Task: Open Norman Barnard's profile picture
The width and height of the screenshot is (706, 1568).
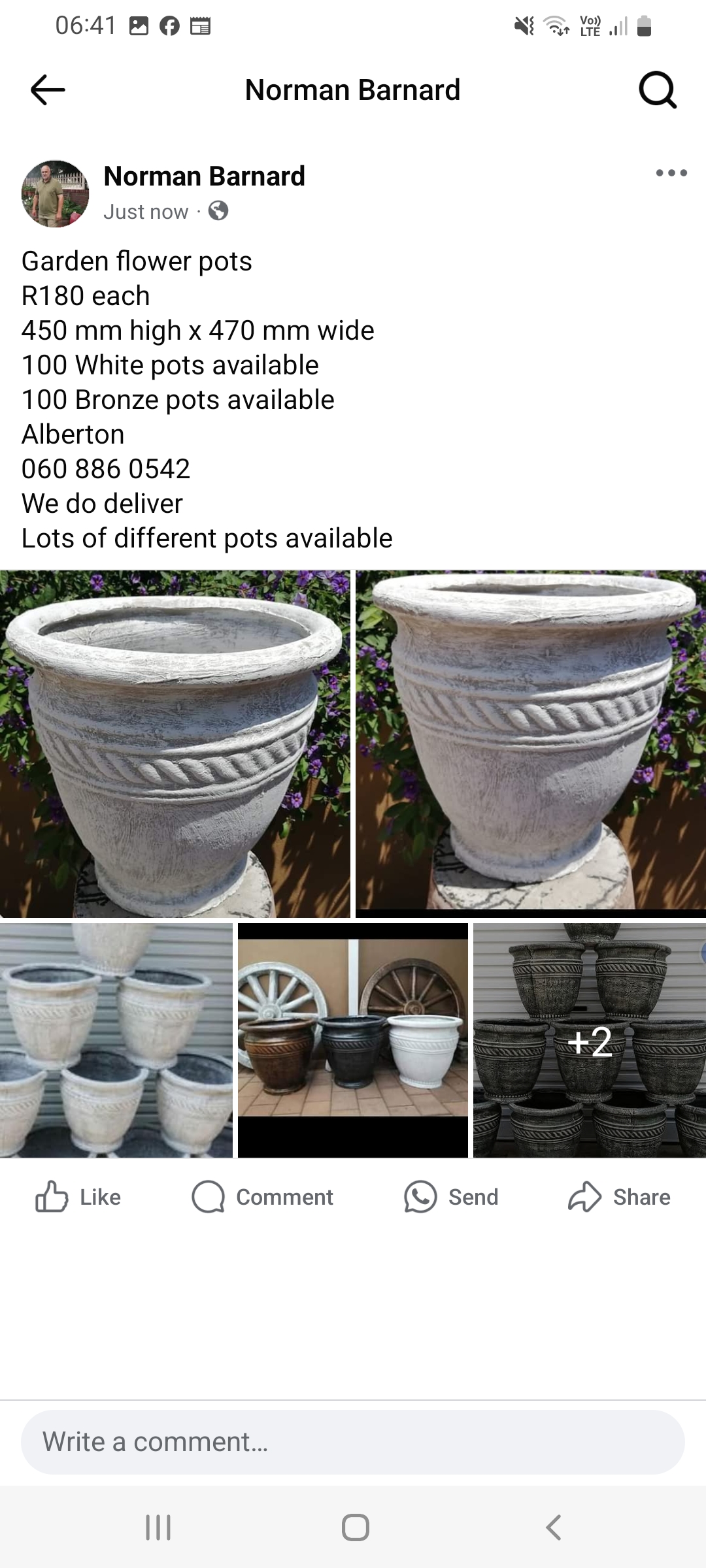Action: pyautogui.click(x=56, y=194)
